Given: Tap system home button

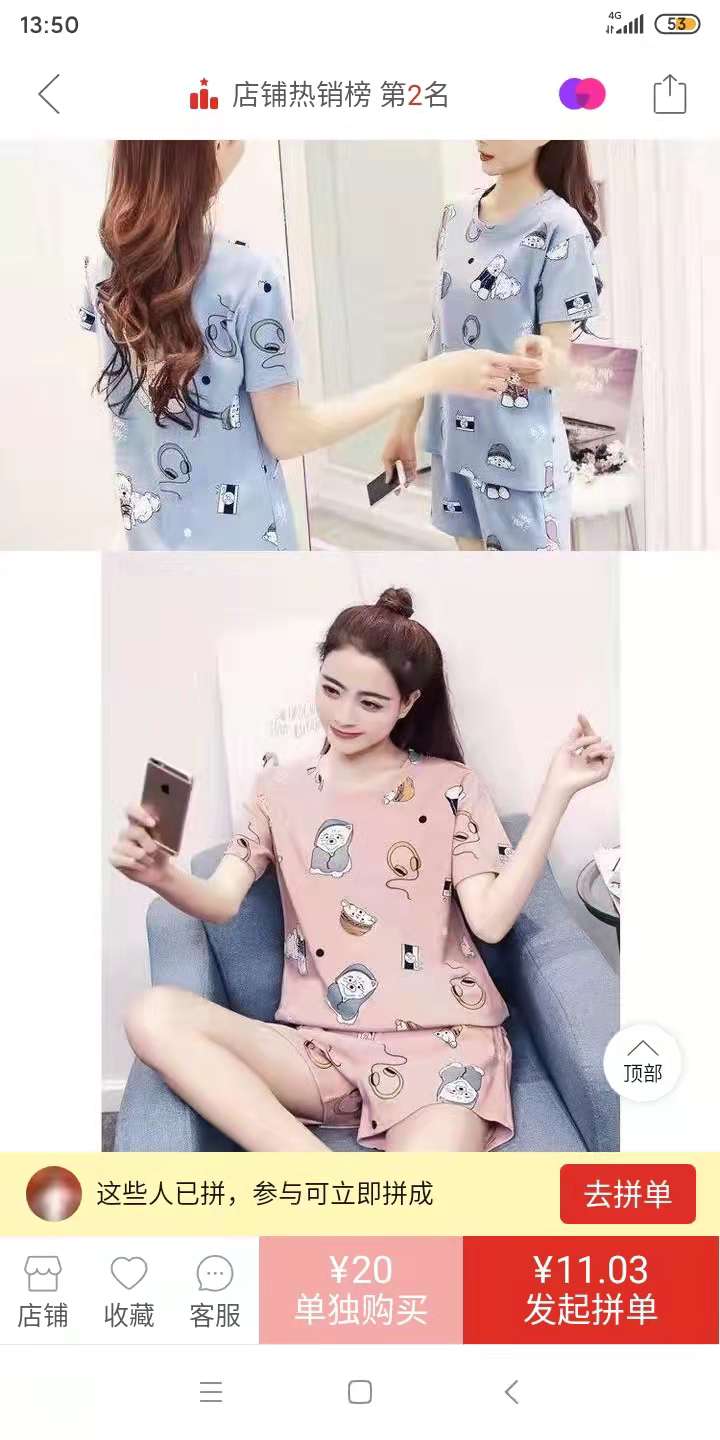Looking at the screenshot, I should 360,1392.
